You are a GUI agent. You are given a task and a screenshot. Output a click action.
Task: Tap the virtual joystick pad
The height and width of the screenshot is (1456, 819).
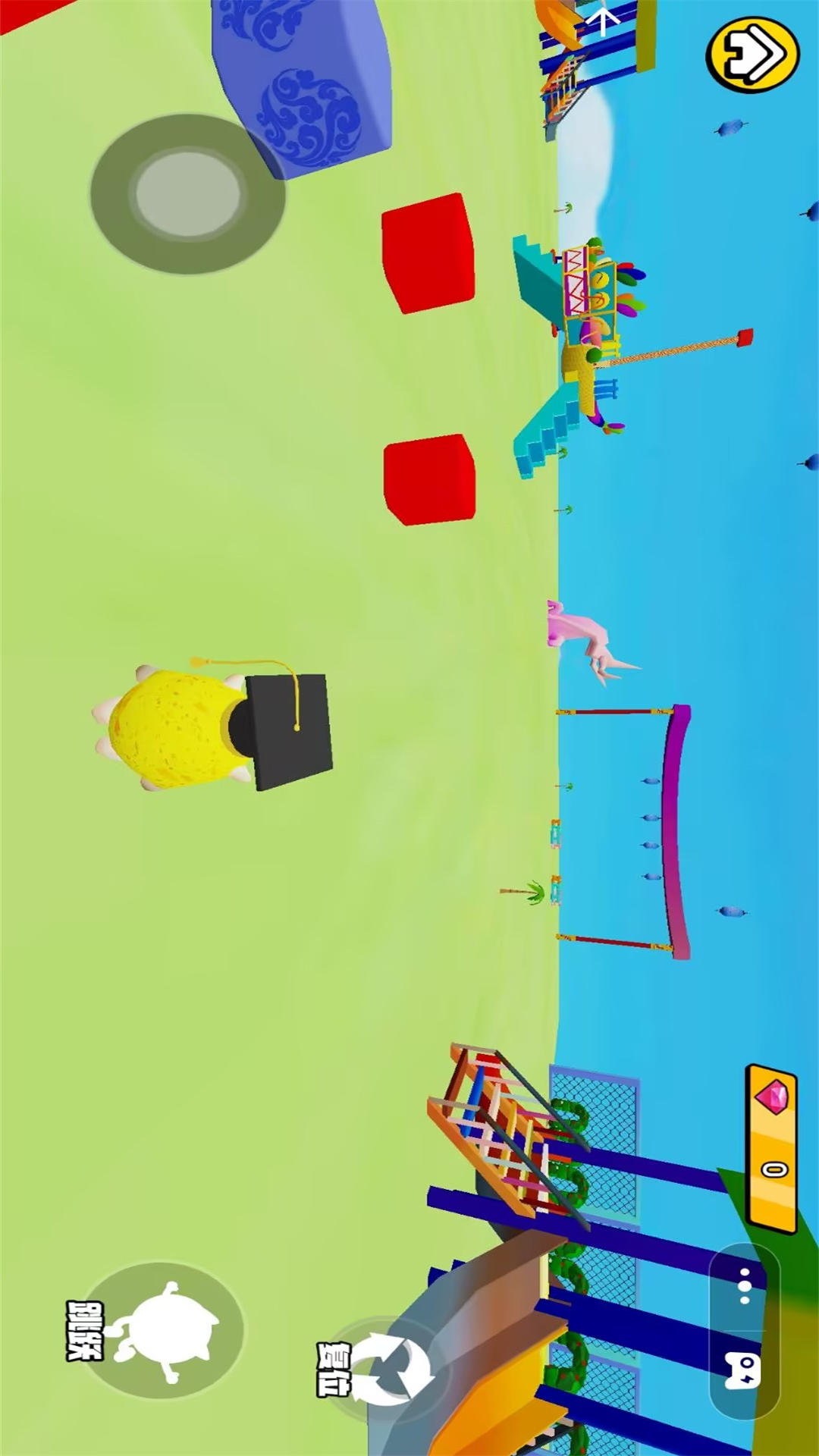[x=188, y=193]
